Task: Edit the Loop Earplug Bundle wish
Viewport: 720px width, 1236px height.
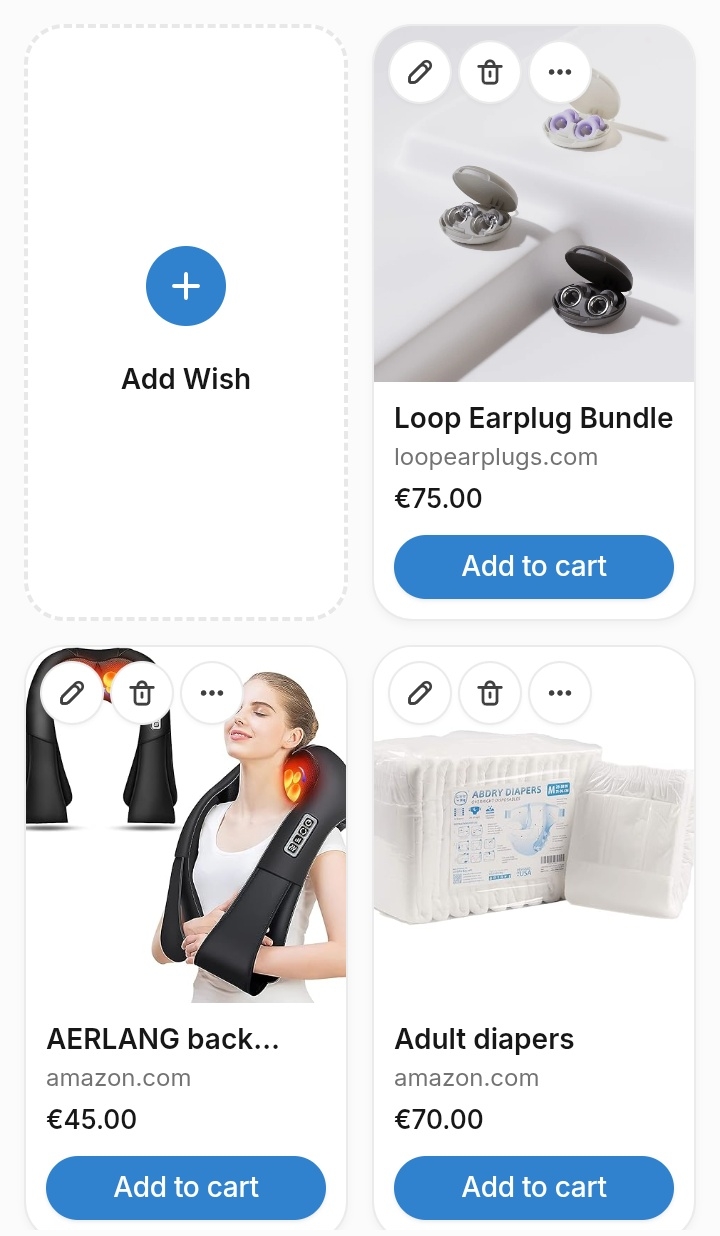Action: pyautogui.click(x=420, y=72)
